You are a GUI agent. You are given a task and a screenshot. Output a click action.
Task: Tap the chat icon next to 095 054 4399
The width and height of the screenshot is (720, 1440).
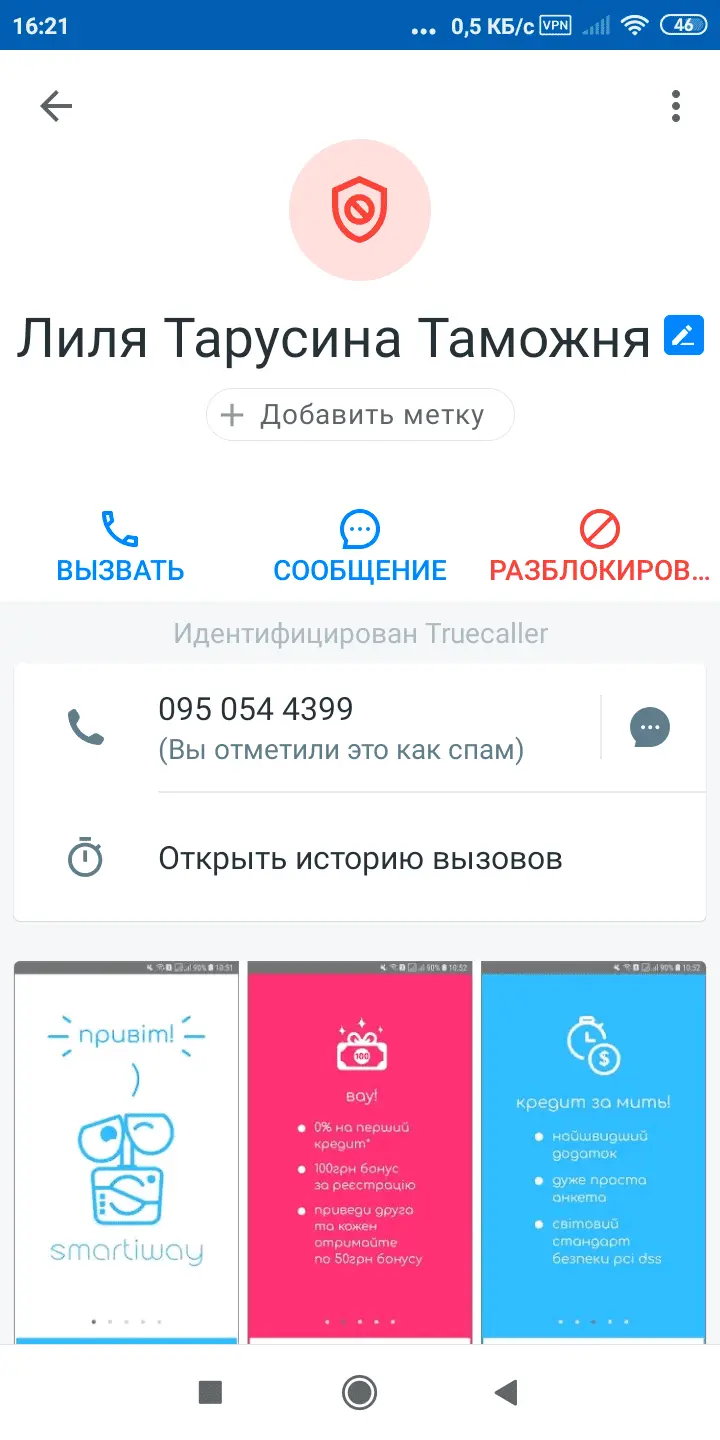[650, 727]
